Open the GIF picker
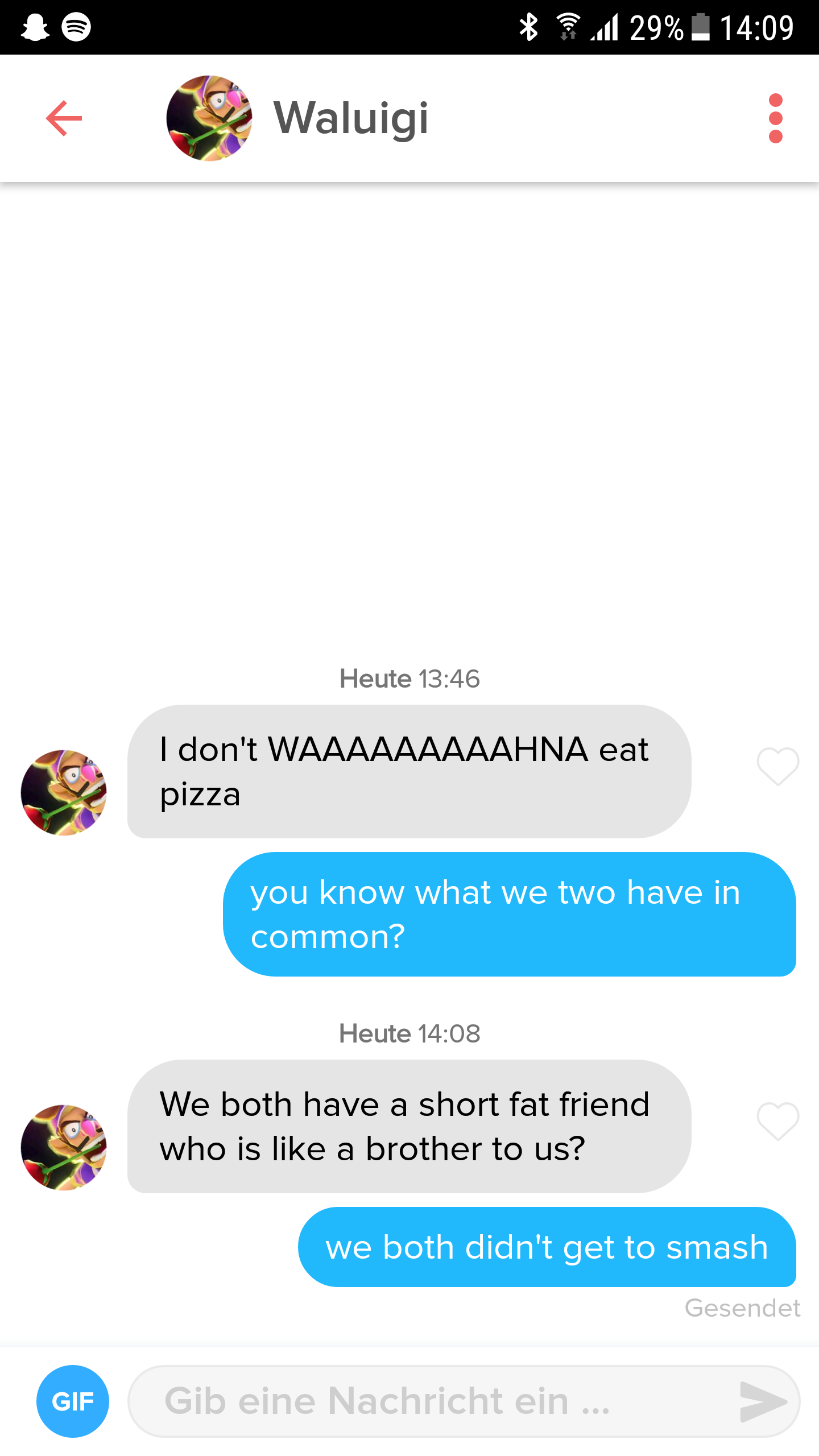 point(73,1401)
